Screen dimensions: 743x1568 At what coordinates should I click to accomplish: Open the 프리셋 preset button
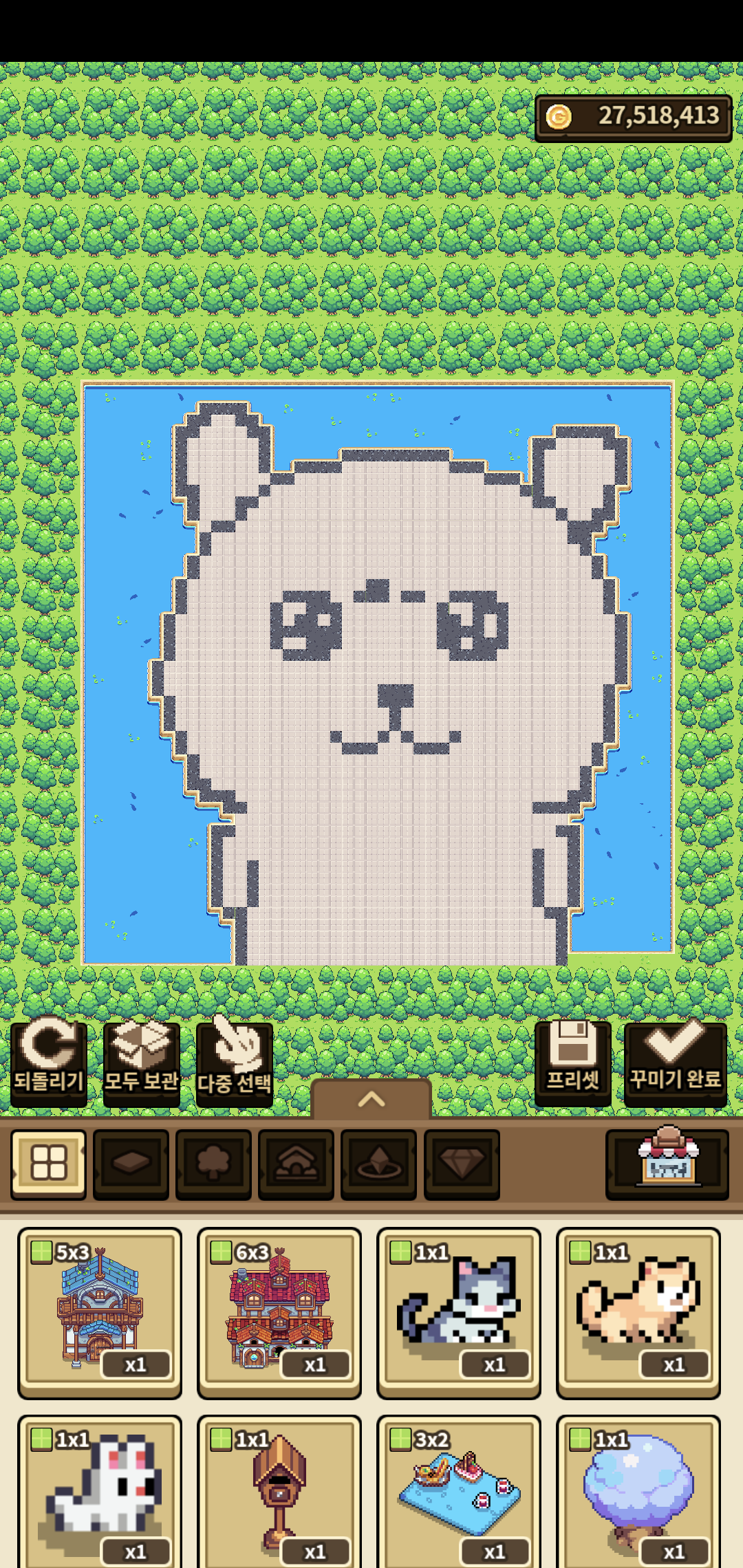coord(572,1063)
